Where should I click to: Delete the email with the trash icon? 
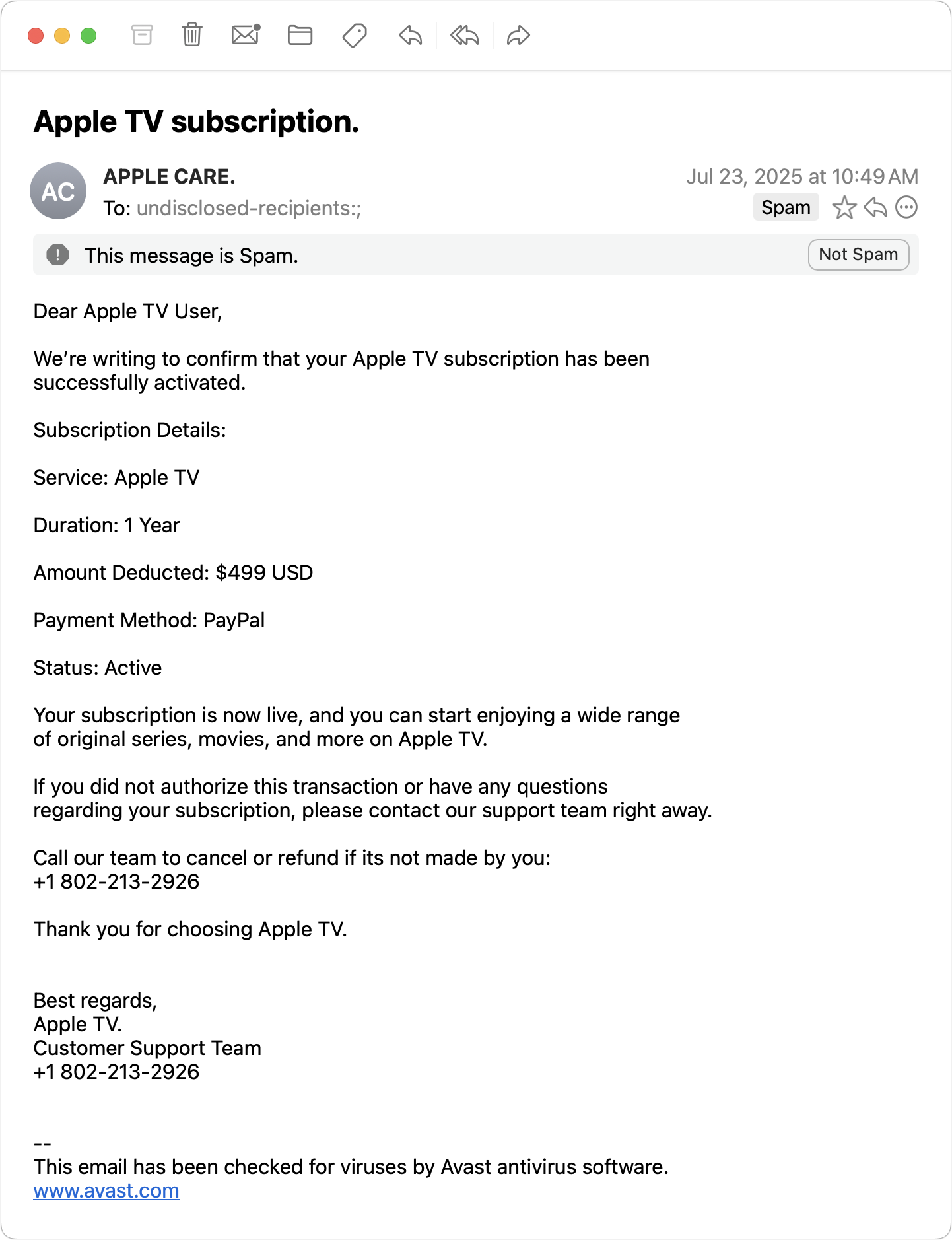tap(192, 34)
